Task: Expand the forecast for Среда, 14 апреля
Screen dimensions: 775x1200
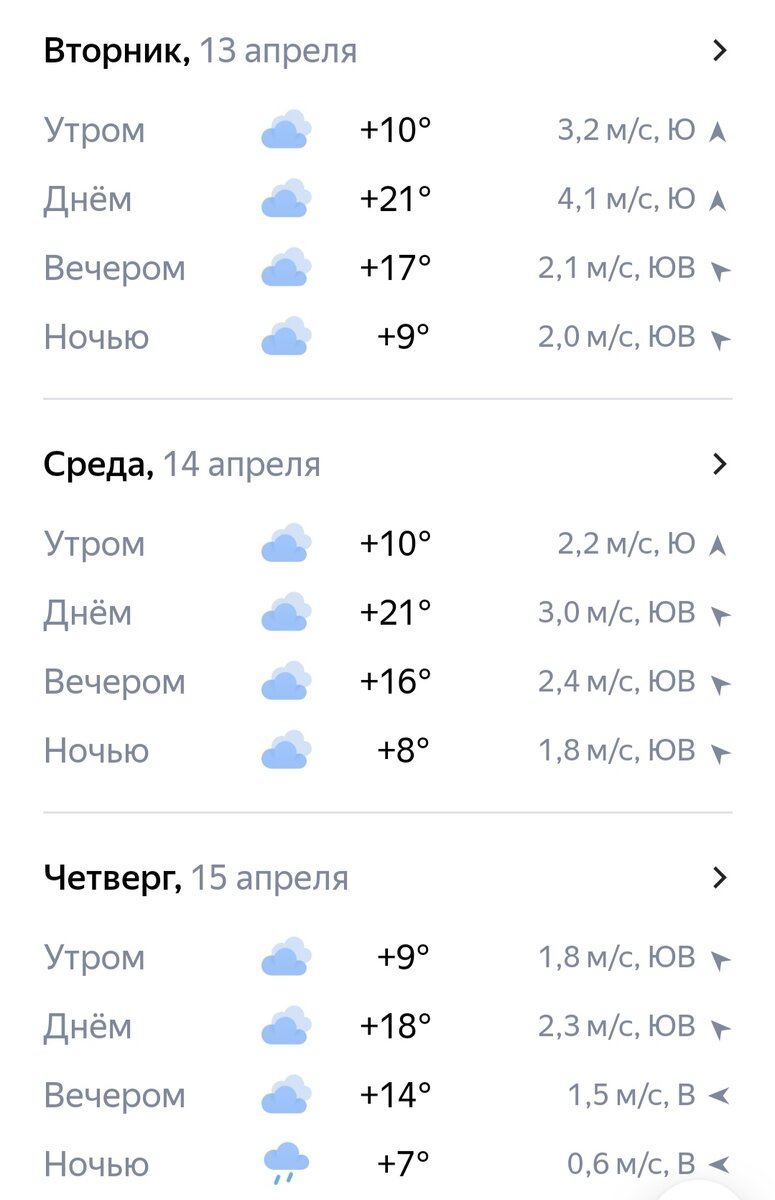Action: tap(719, 463)
